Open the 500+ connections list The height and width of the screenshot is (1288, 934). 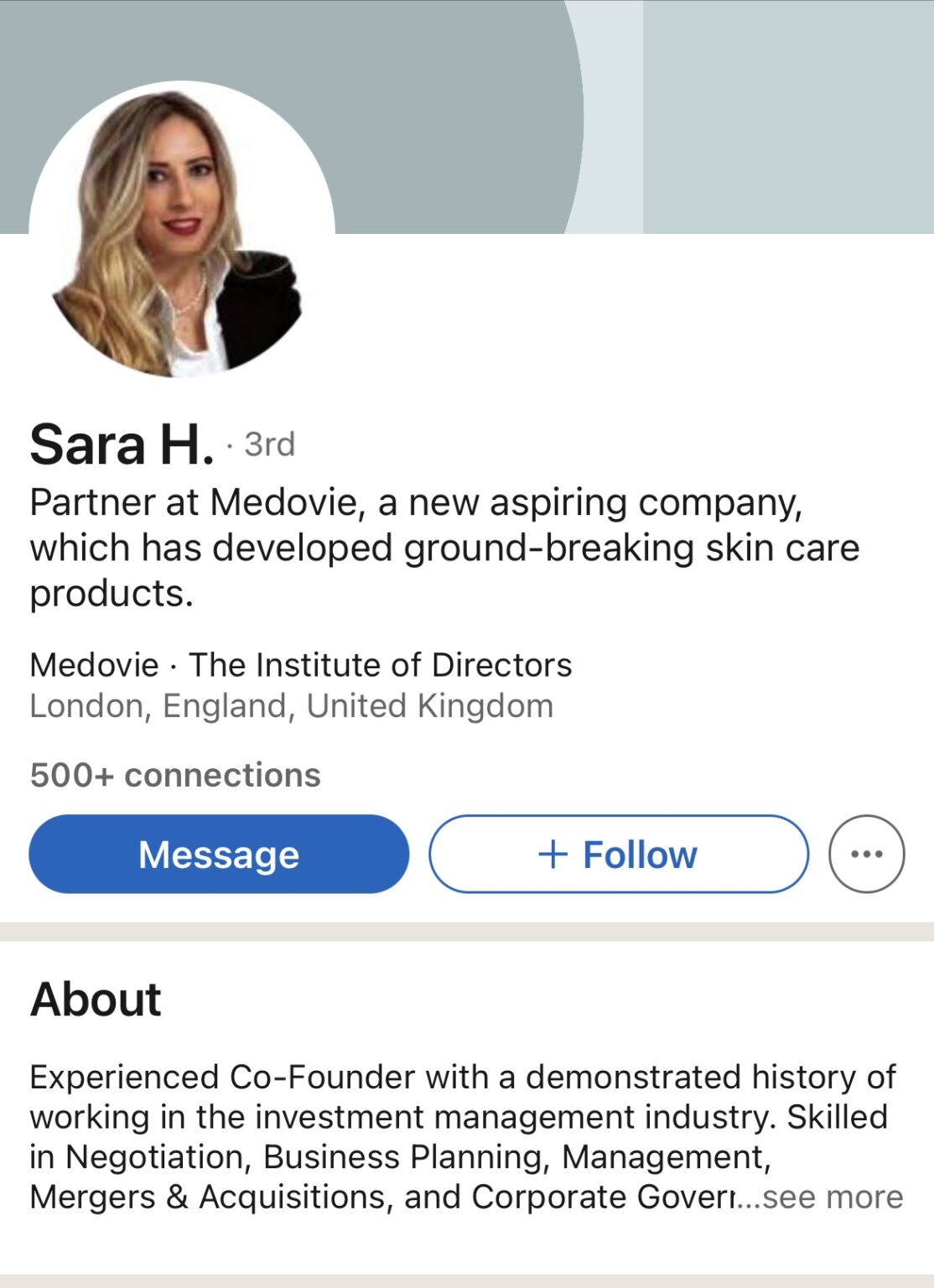tap(175, 775)
